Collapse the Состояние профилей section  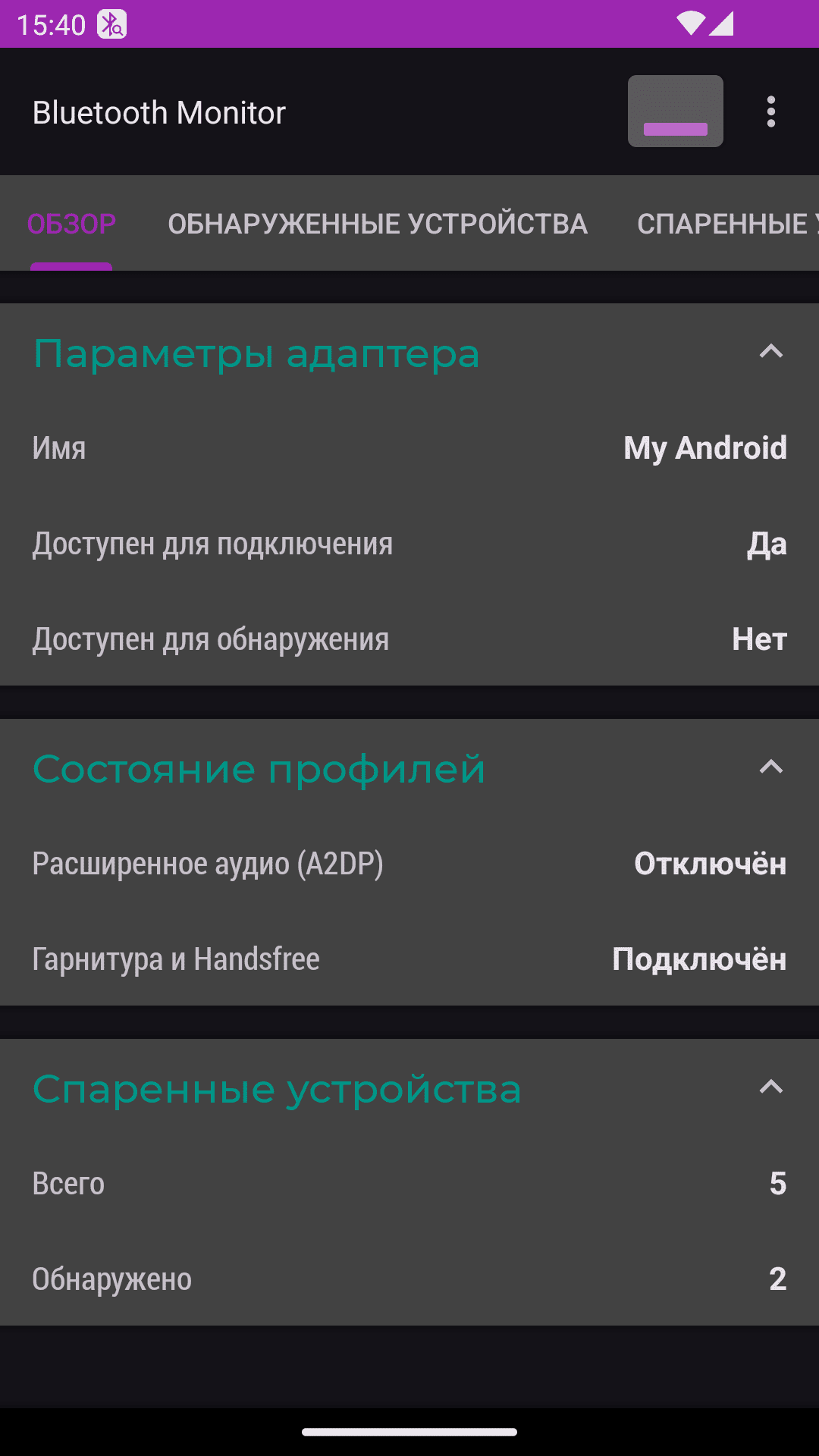tap(770, 767)
